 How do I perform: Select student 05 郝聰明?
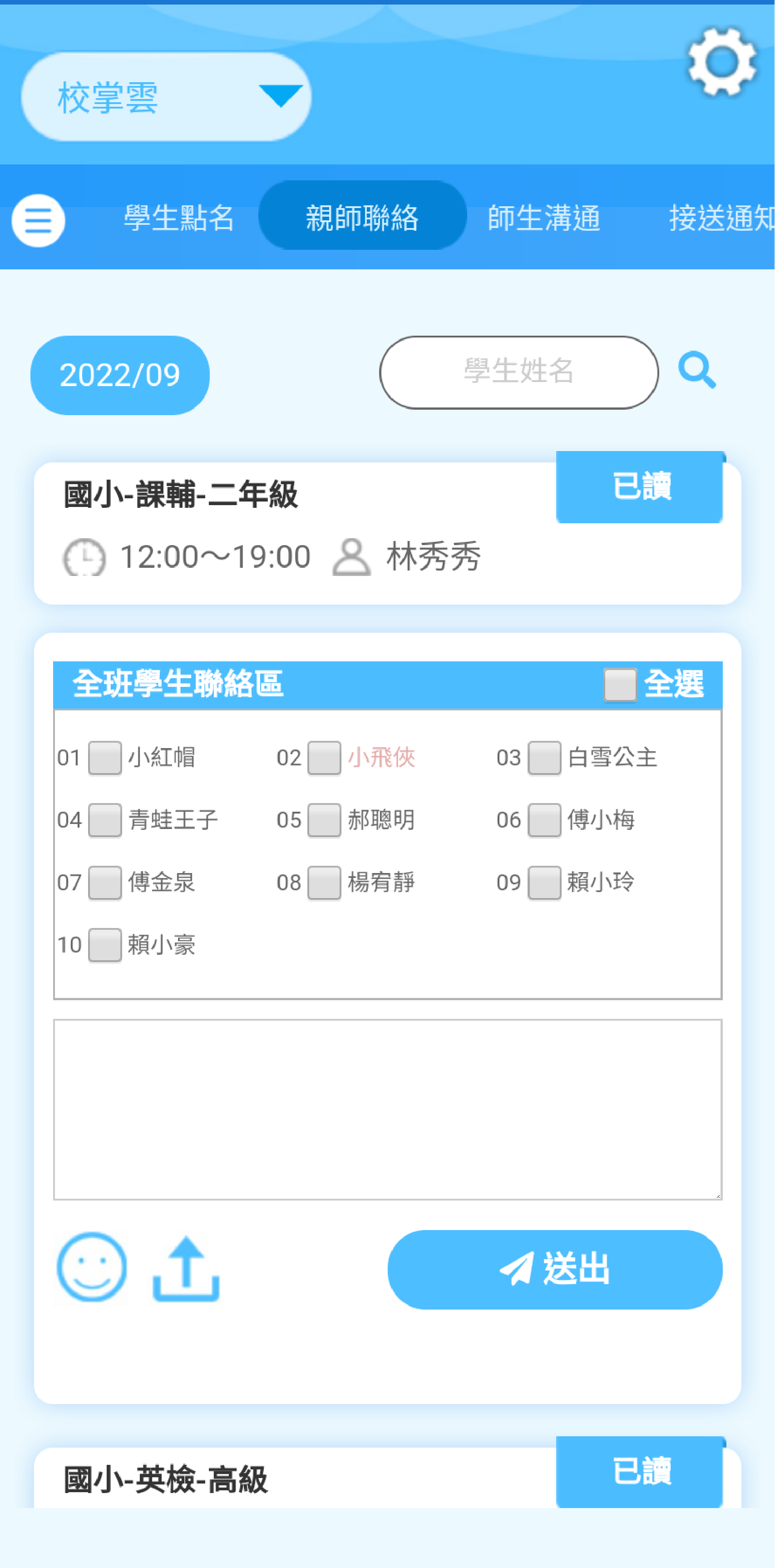(x=324, y=820)
